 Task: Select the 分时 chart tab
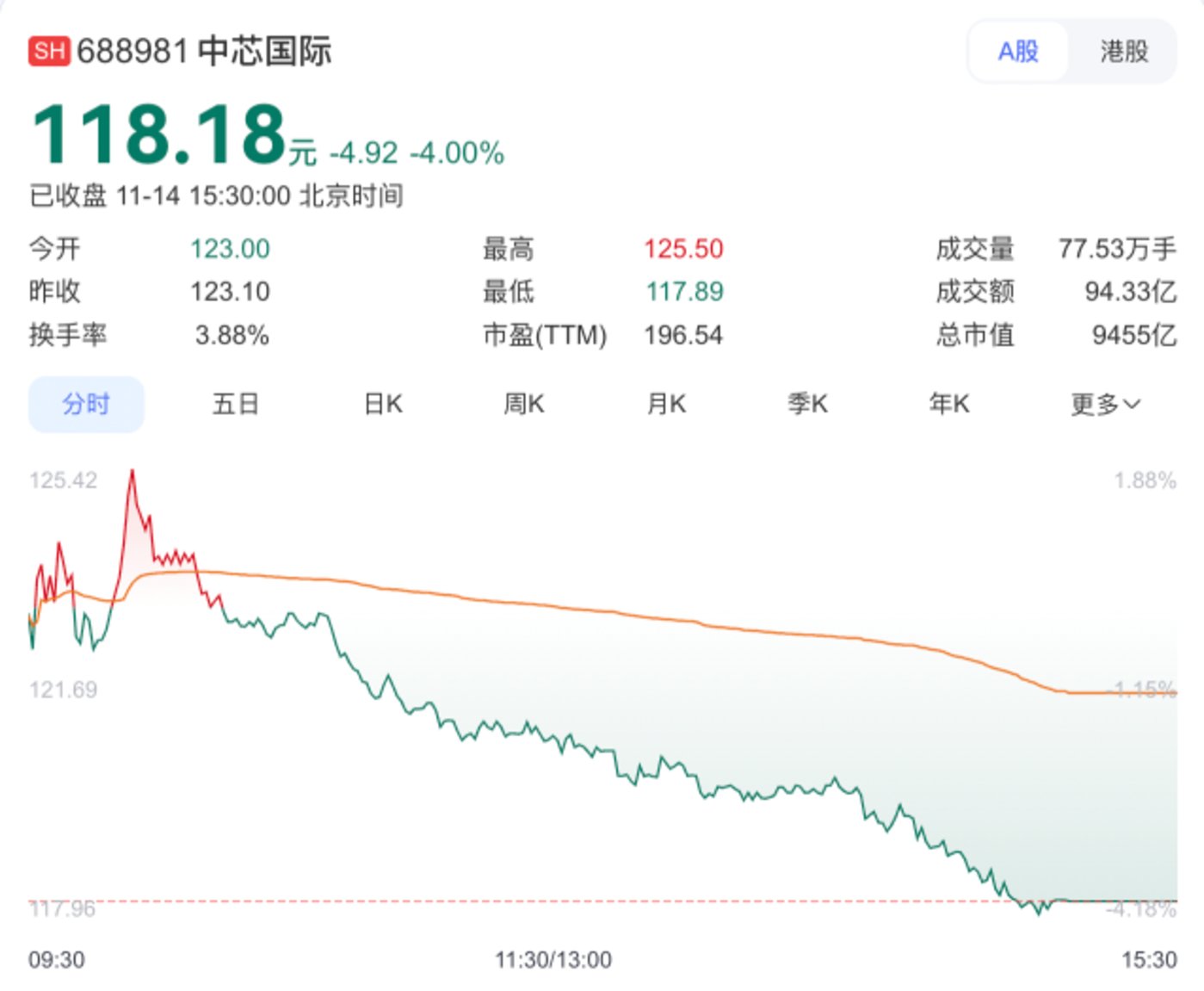[86, 404]
